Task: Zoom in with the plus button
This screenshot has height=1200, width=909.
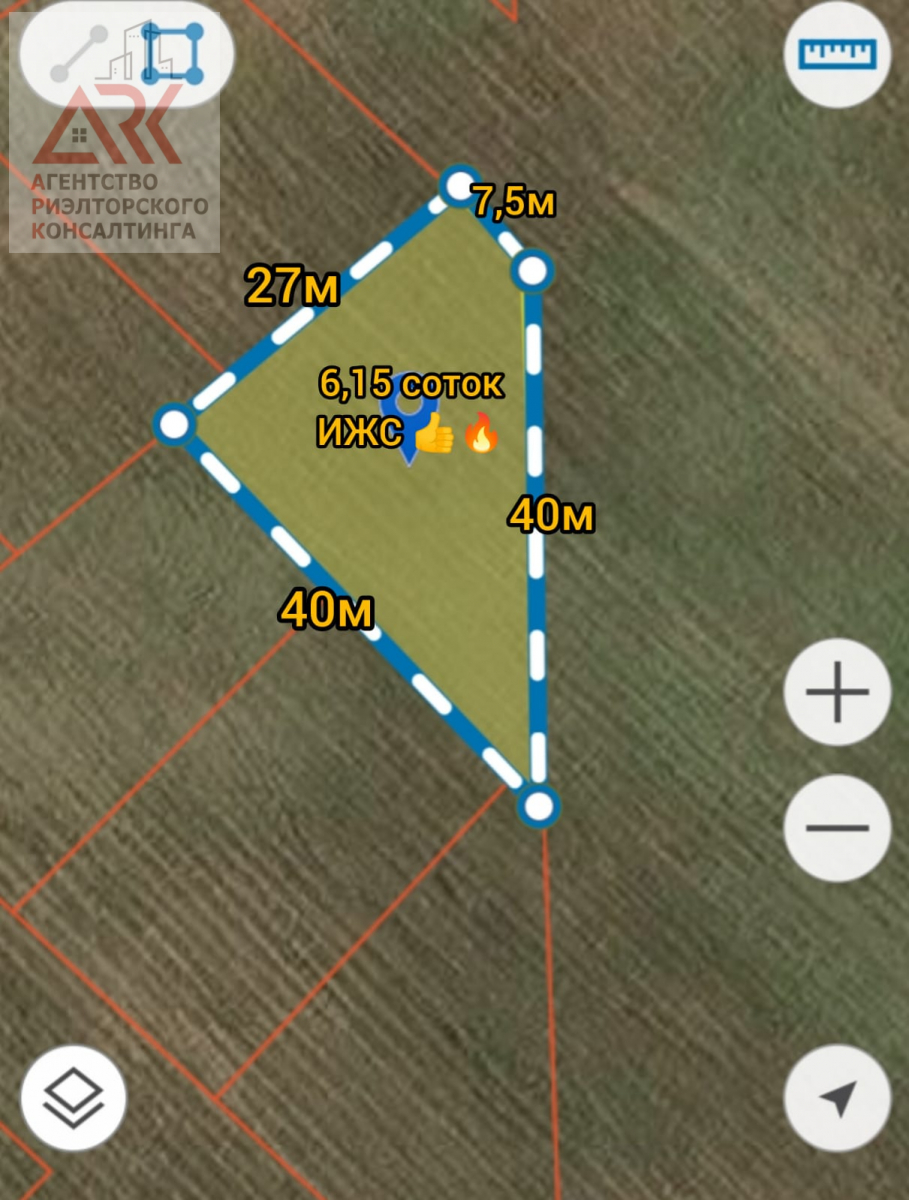Action: click(x=837, y=692)
